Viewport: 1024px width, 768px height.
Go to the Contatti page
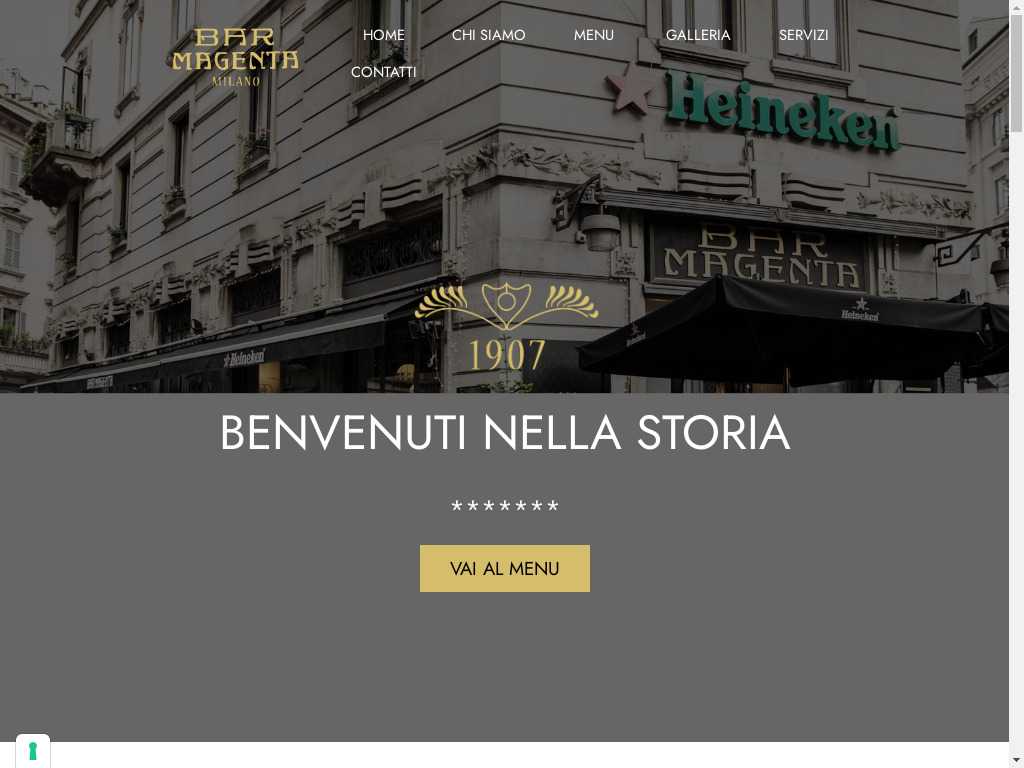(383, 72)
